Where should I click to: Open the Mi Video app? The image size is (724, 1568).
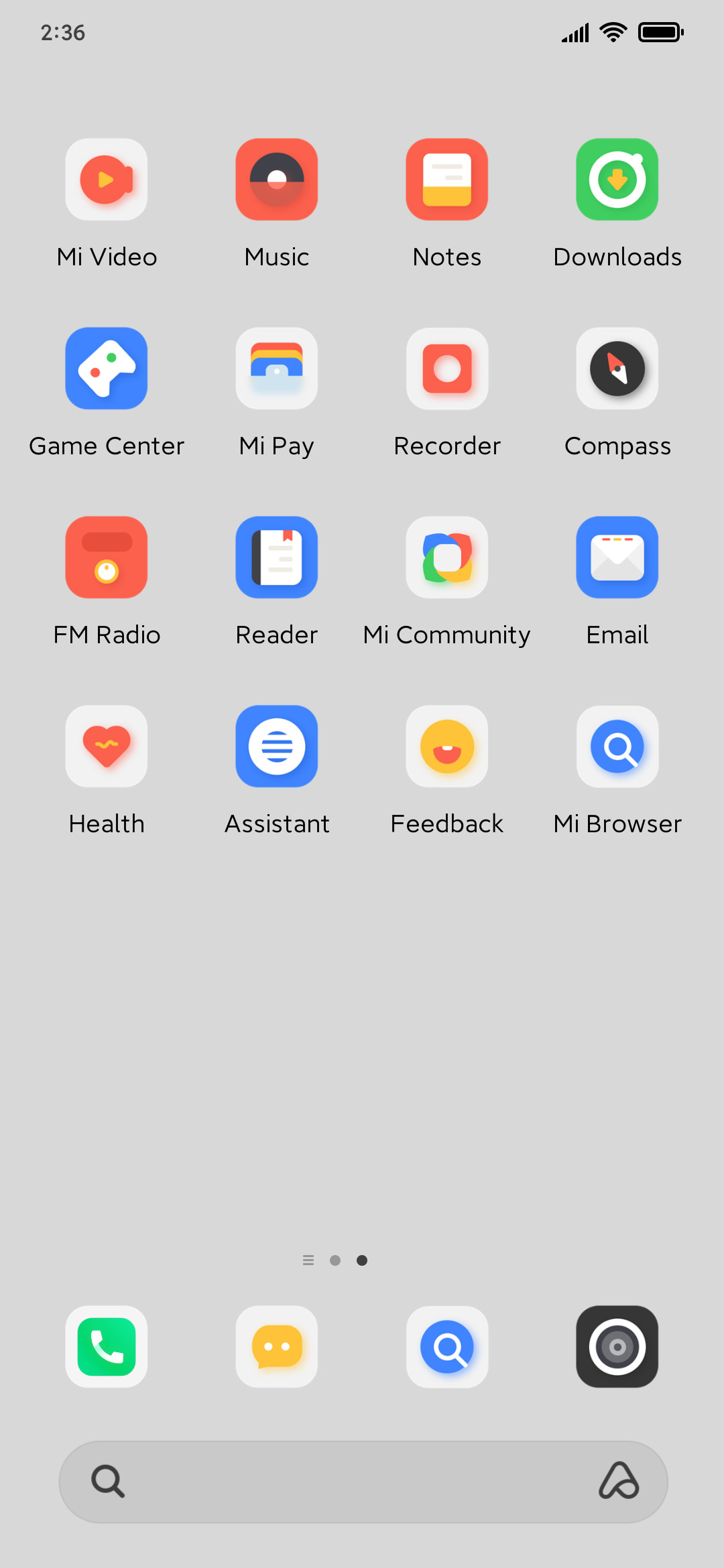click(107, 180)
